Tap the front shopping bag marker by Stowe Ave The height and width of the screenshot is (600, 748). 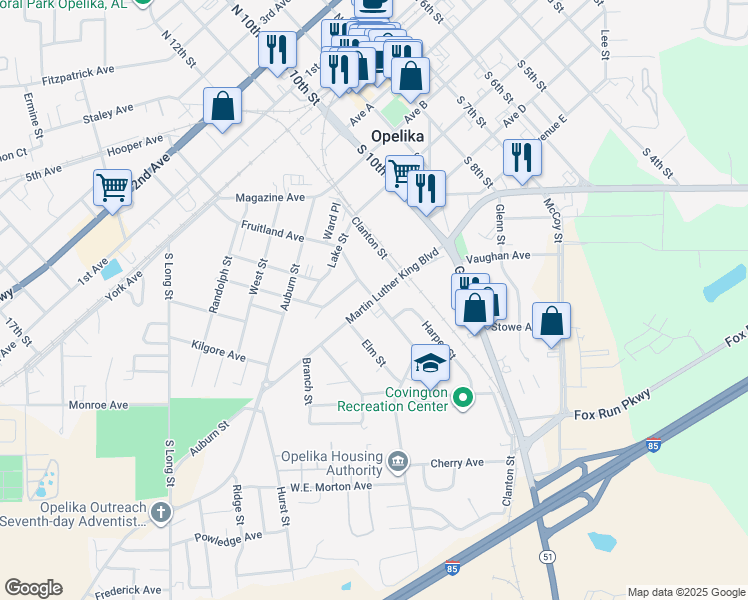click(474, 310)
